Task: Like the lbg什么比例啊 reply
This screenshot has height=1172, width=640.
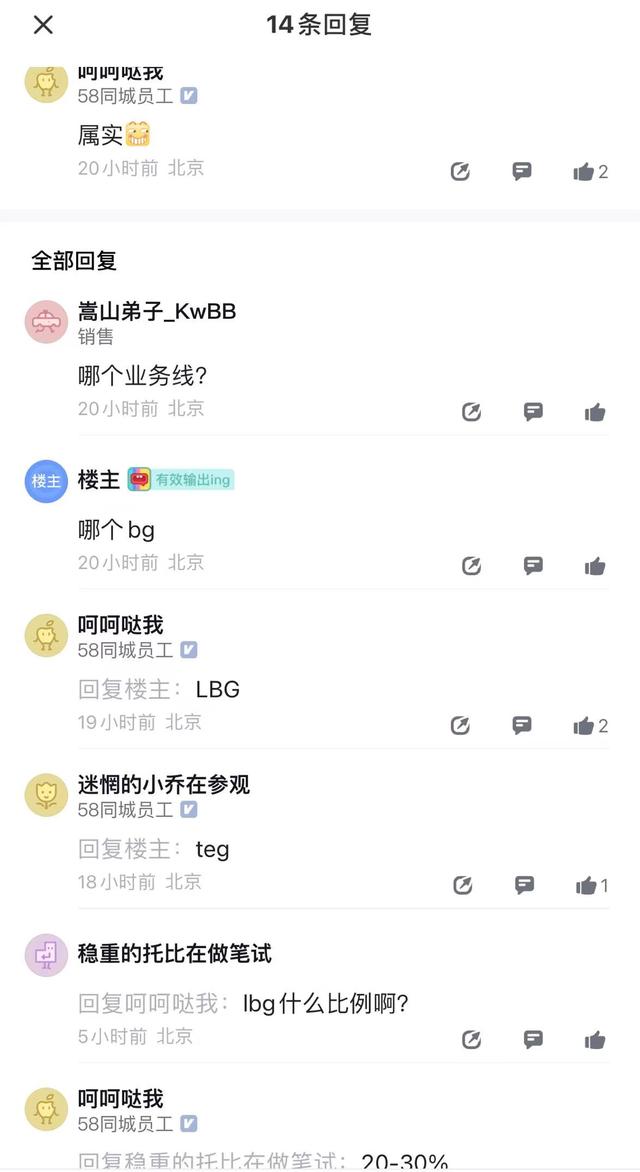Action: coord(595,1040)
